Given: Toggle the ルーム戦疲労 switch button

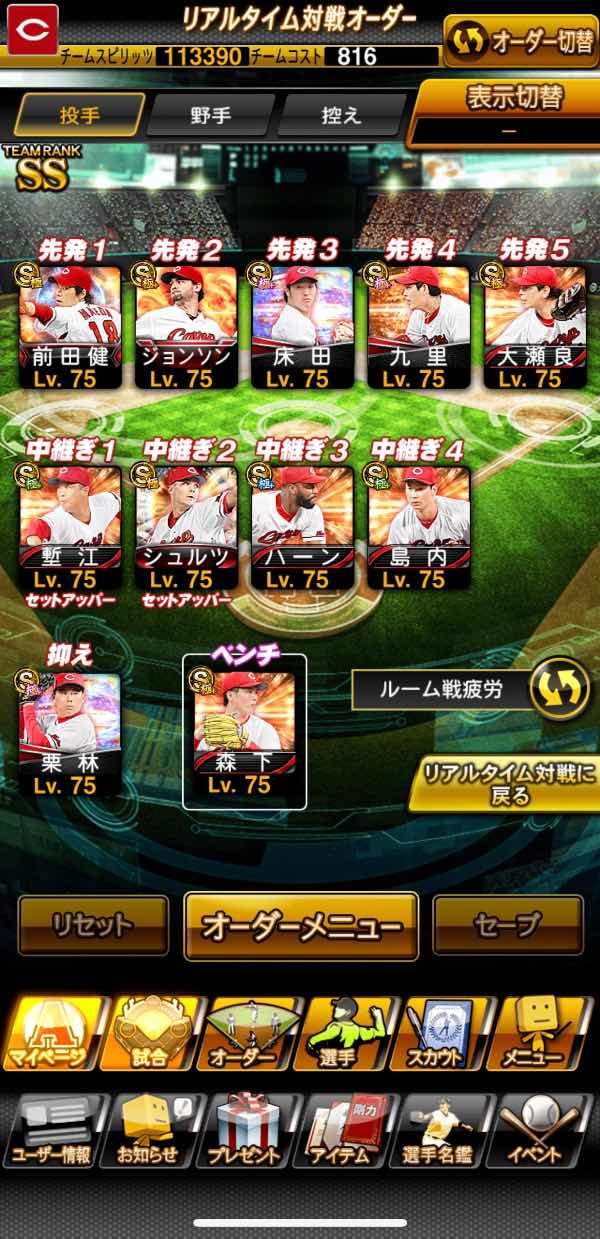Looking at the screenshot, I should 559,688.
